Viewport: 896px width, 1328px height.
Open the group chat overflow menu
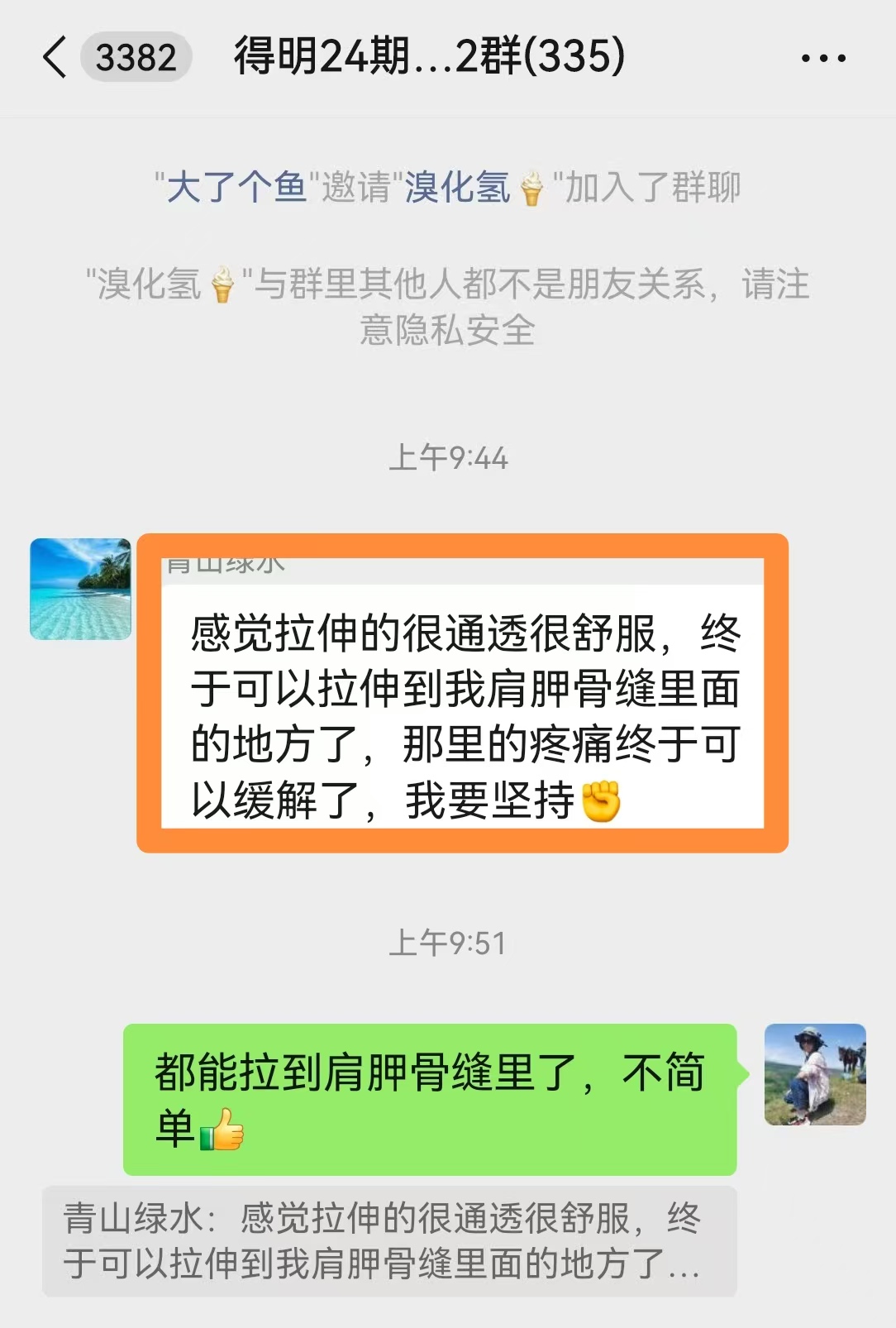click(823, 58)
